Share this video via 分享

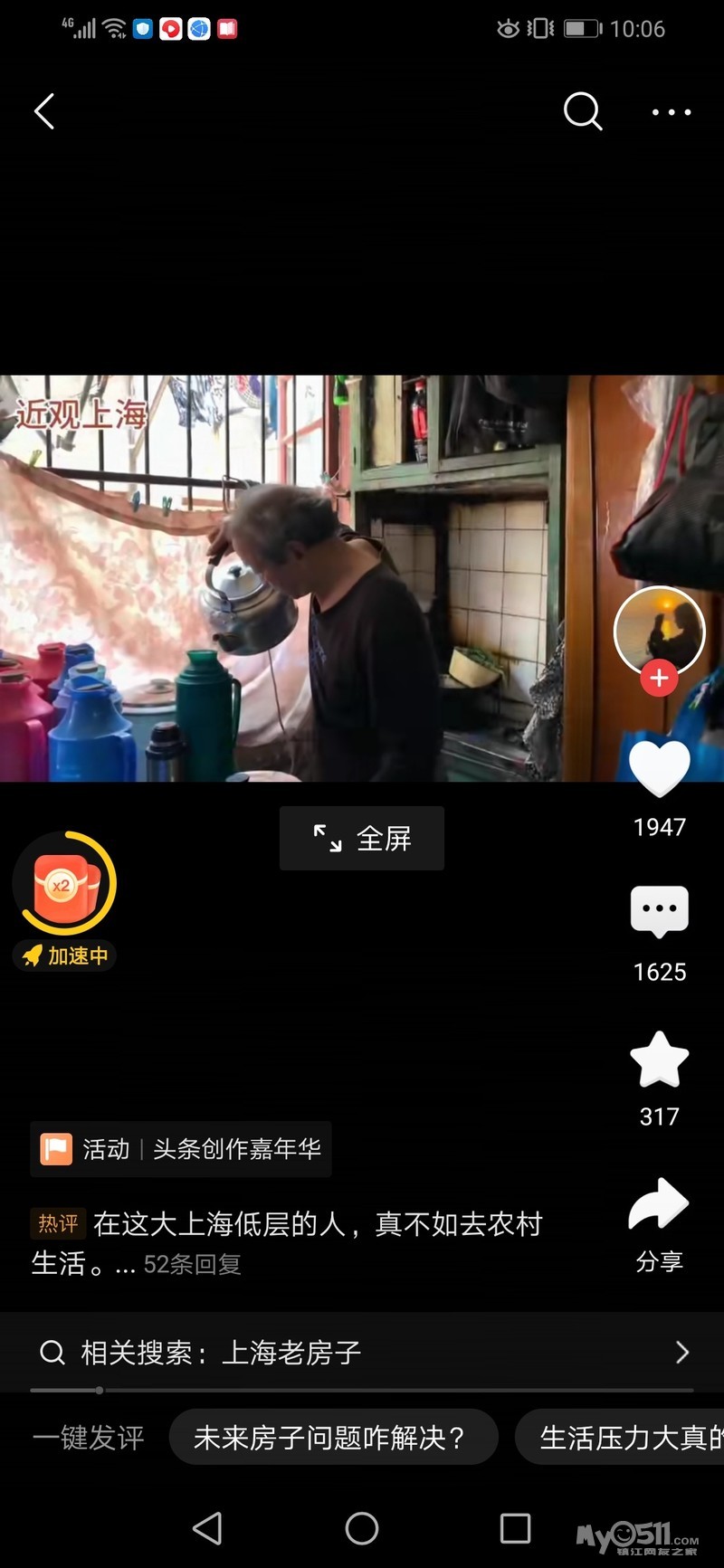[659, 1205]
